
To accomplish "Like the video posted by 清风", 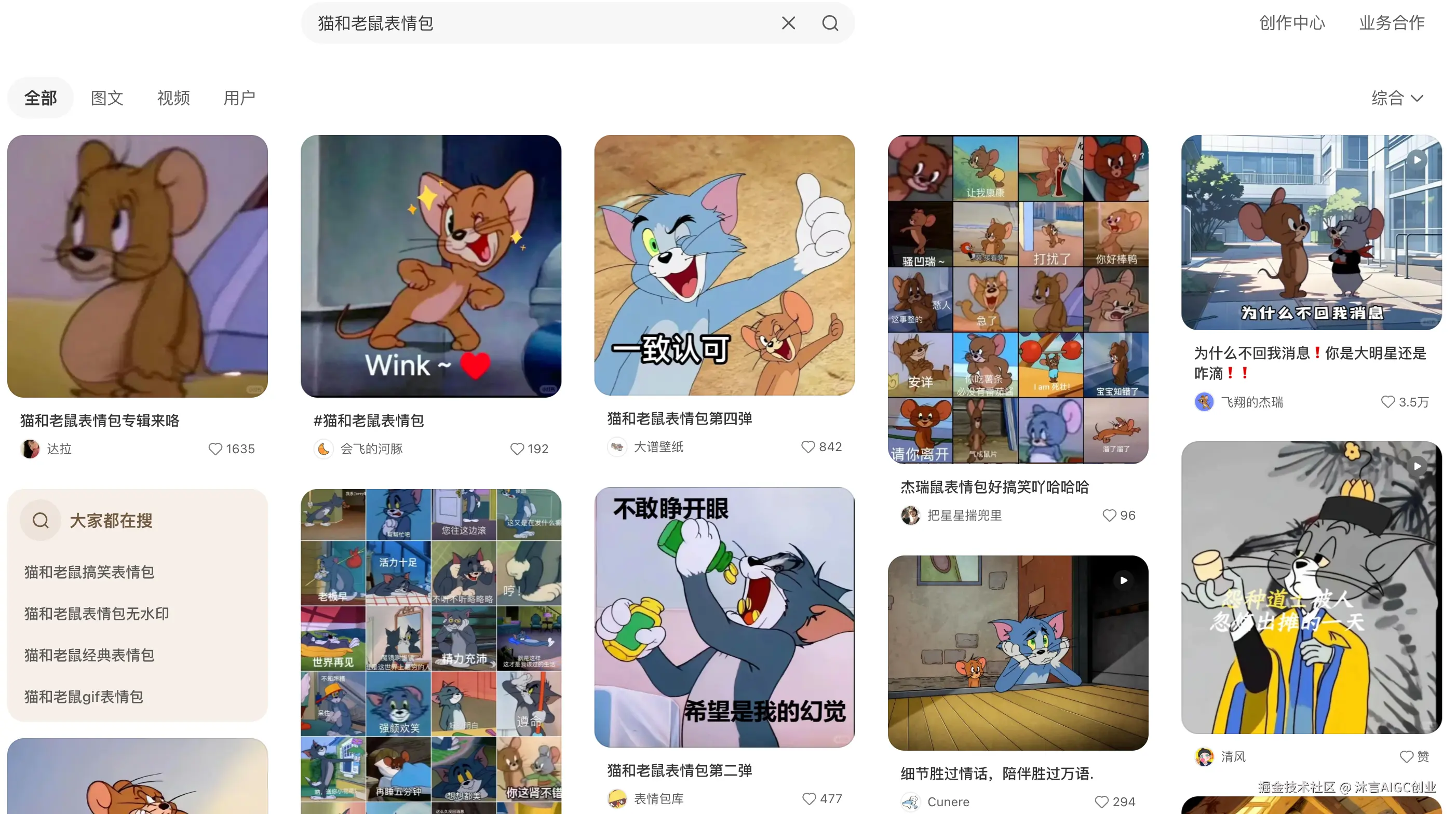I will click(1406, 756).
